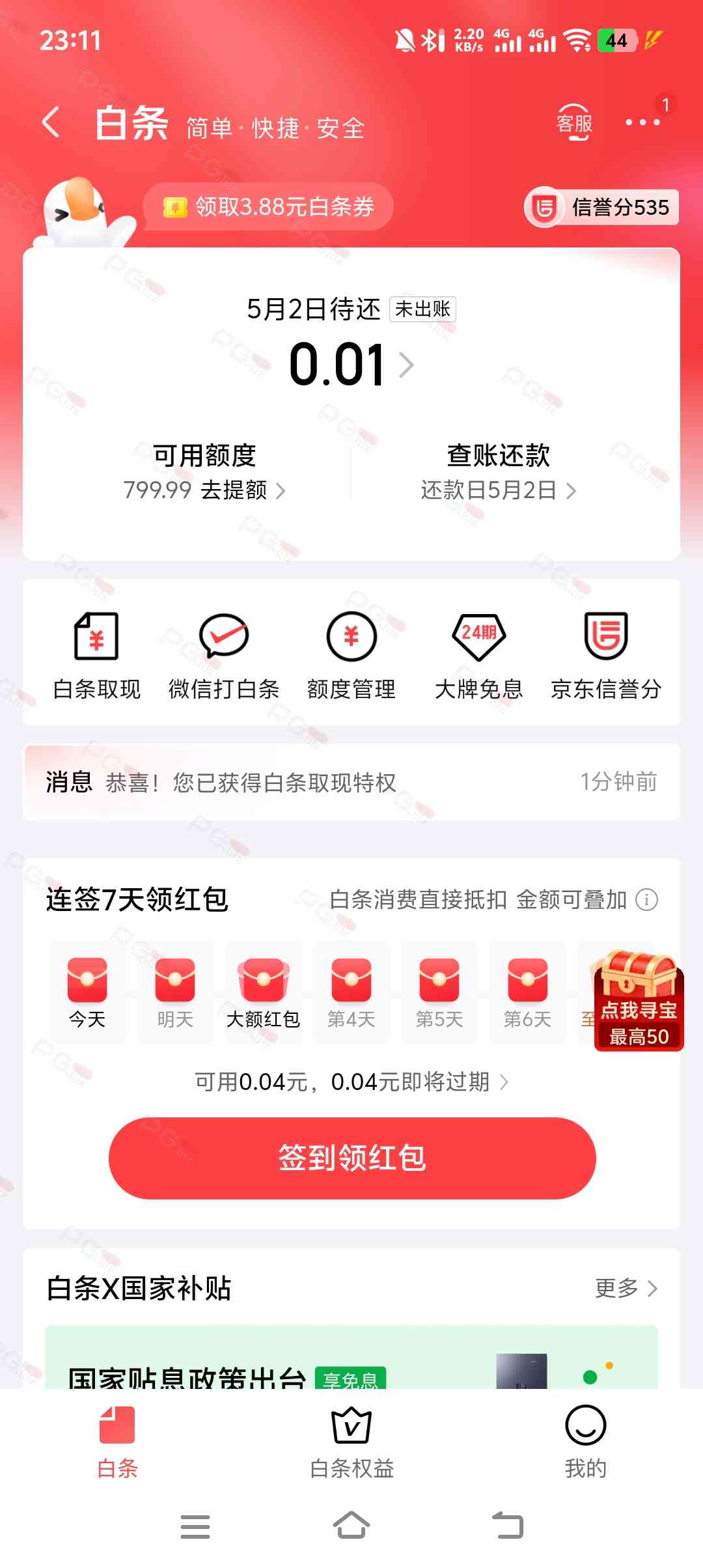Image resolution: width=703 pixels, height=1568 pixels.
Task: Open 京东信誉分 shortcut
Action: [606, 654]
